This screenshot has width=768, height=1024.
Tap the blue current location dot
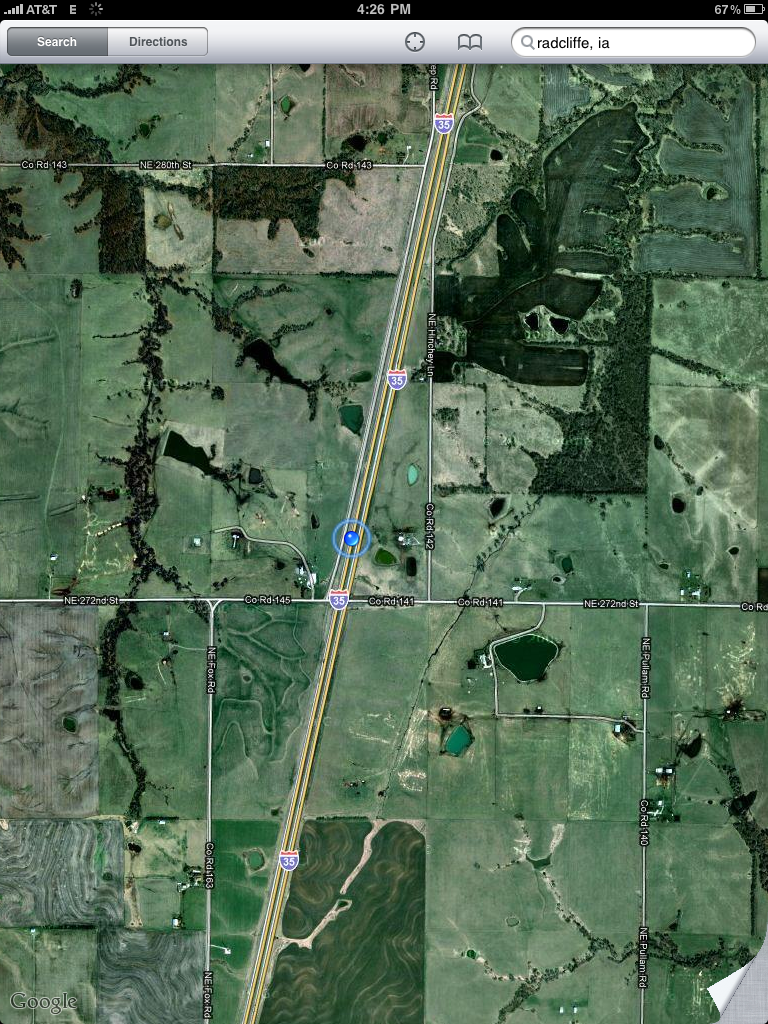(x=351, y=539)
